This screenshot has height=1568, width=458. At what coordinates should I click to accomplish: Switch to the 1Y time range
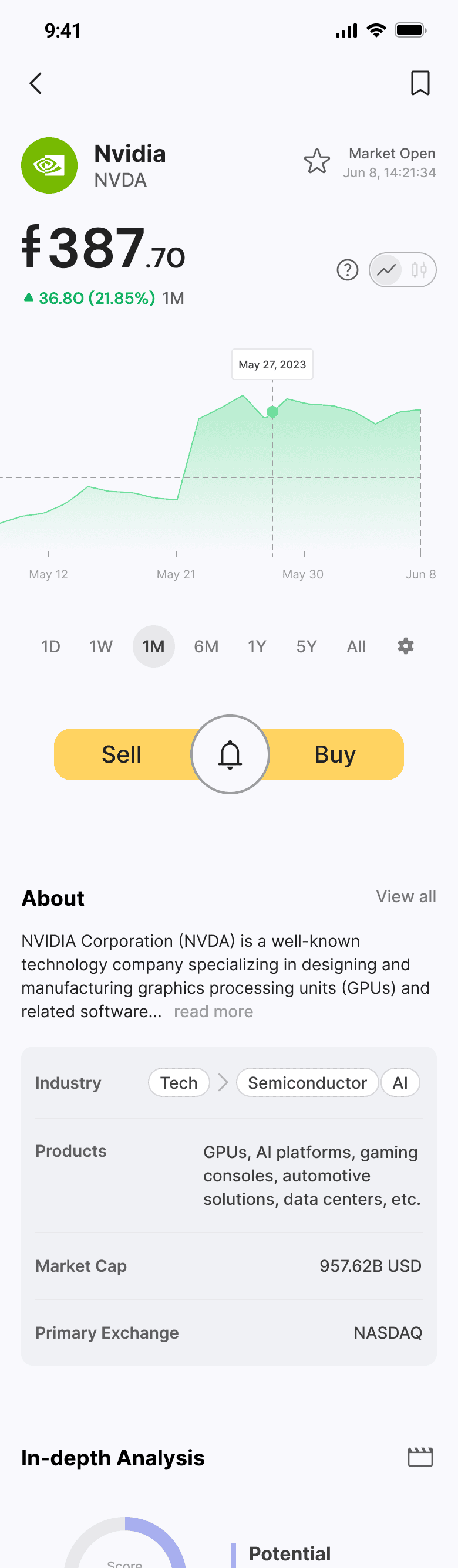pyautogui.click(x=257, y=646)
